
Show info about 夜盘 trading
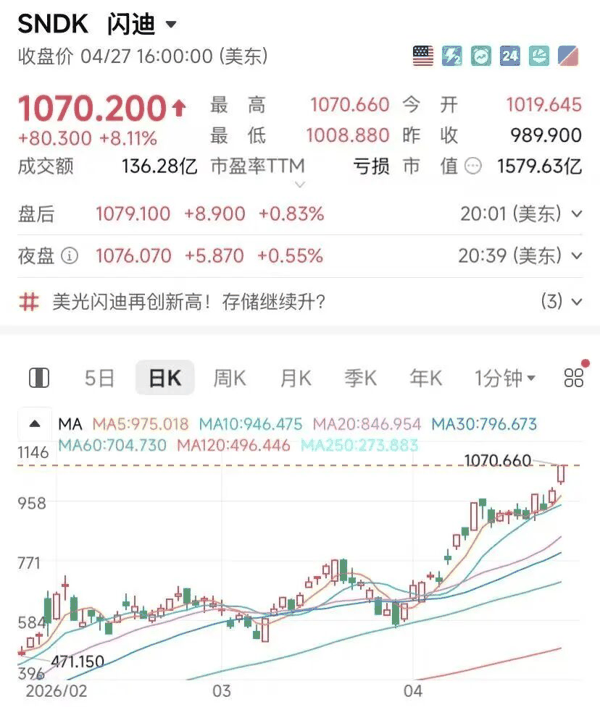69,256
